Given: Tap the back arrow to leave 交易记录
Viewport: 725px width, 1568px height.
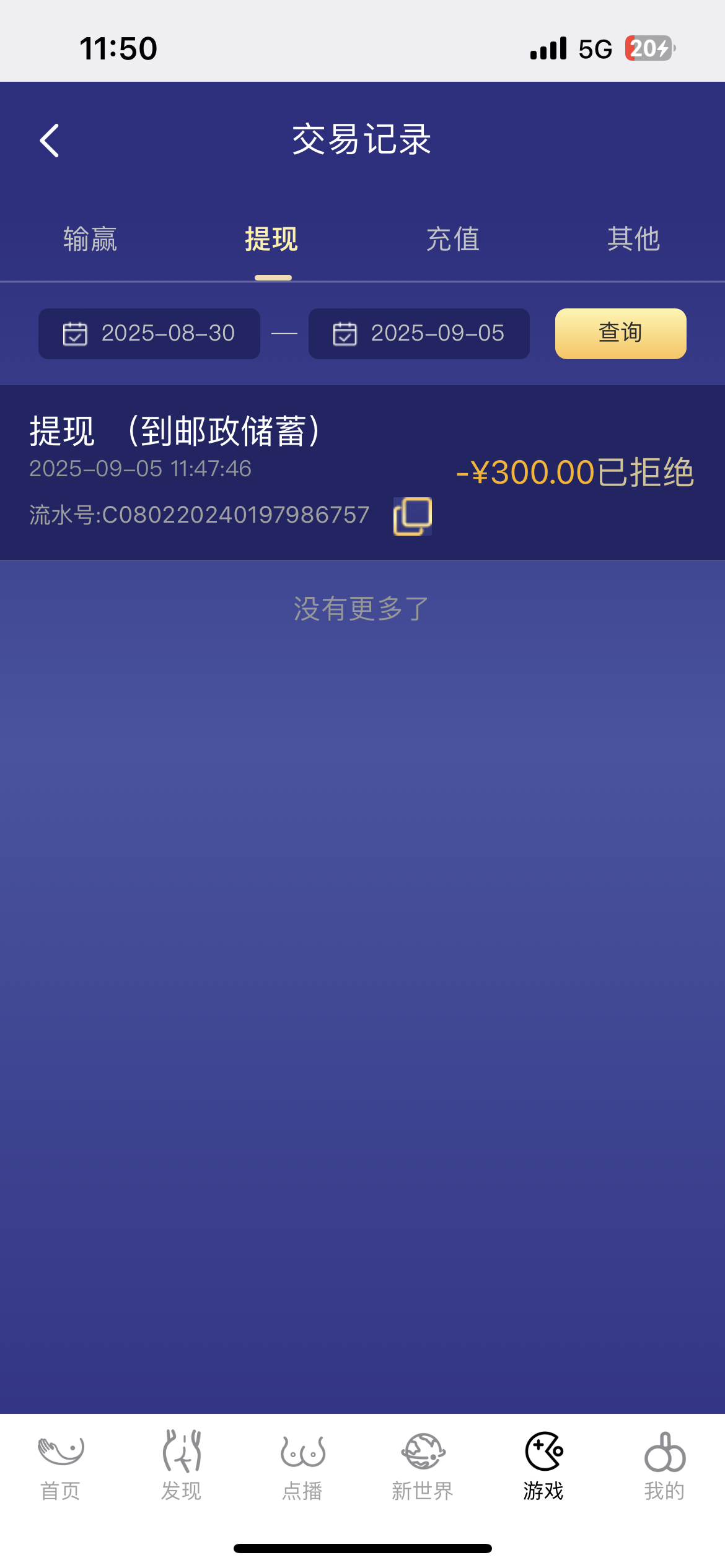Looking at the screenshot, I should point(49,140).
